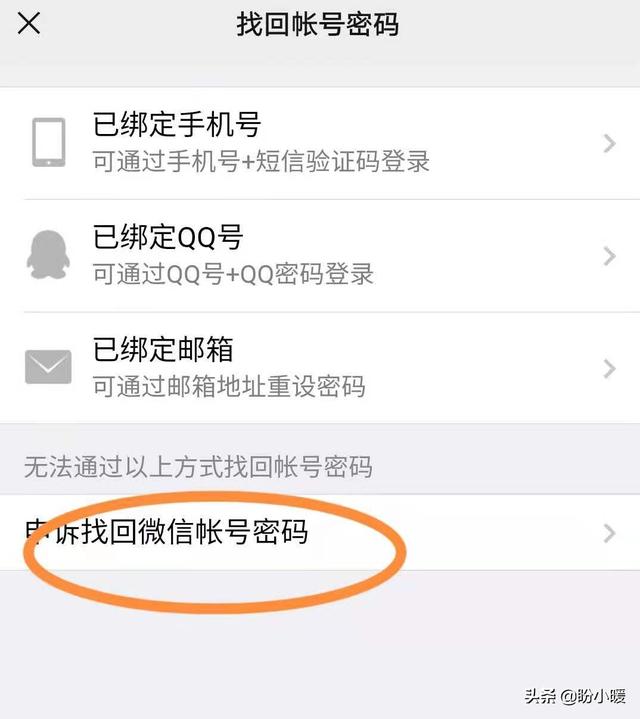Open 申诉找回微信帐号密码 appeal

click(x=320, y=532)
